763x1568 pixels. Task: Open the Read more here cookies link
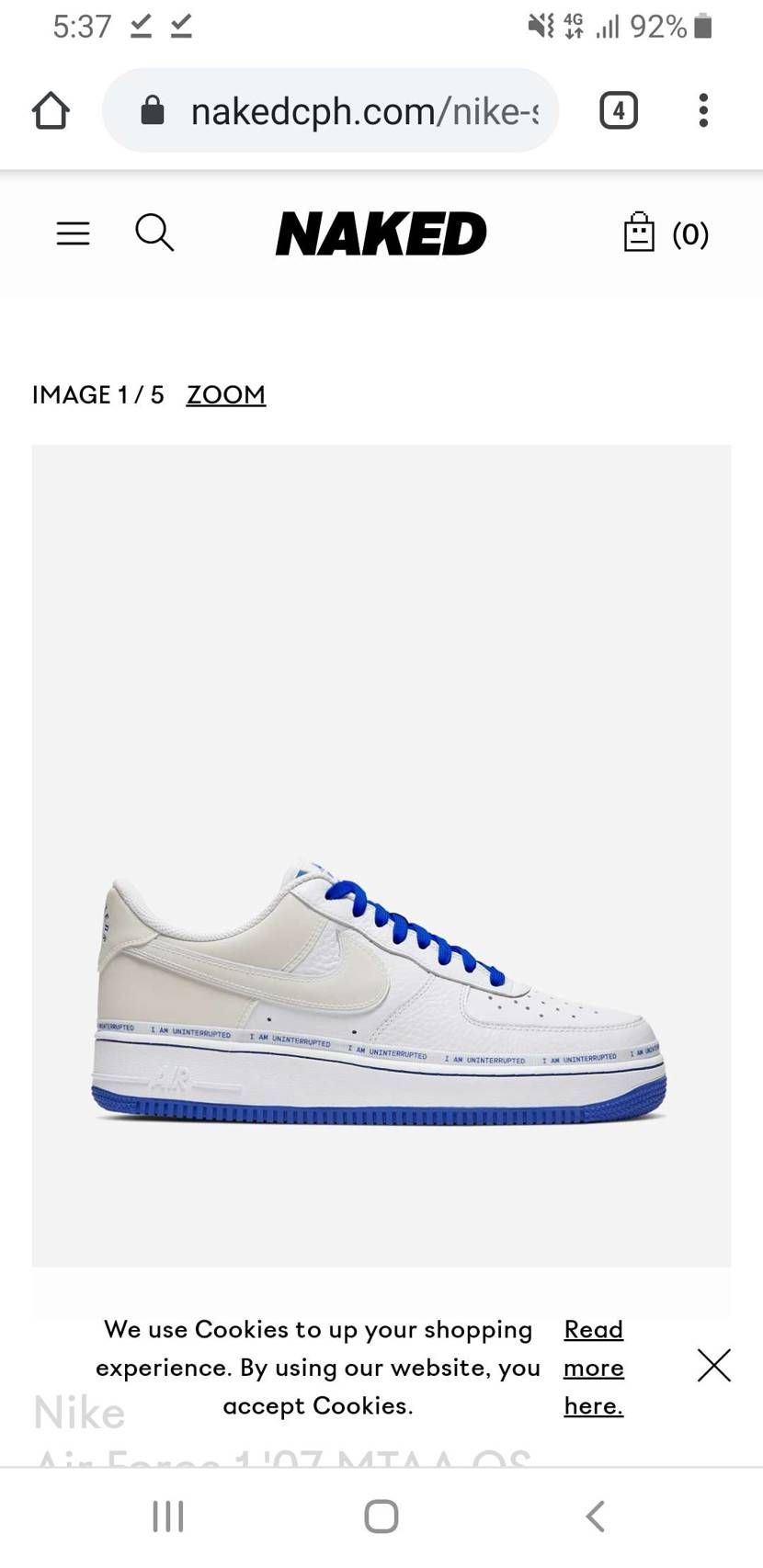pos(594,1368)
